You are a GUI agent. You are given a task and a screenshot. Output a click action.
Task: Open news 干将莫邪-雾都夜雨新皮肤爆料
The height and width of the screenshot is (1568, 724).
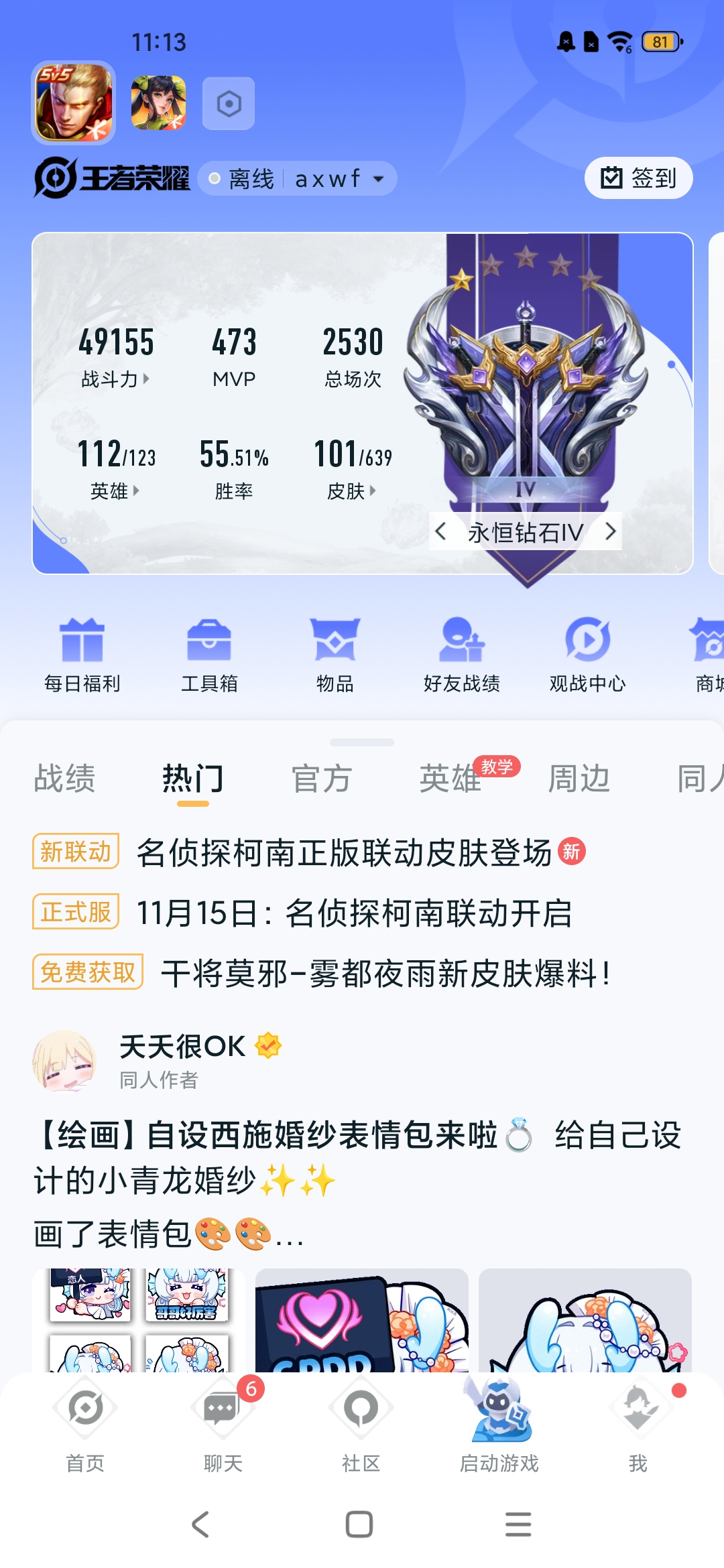point(386,973)
